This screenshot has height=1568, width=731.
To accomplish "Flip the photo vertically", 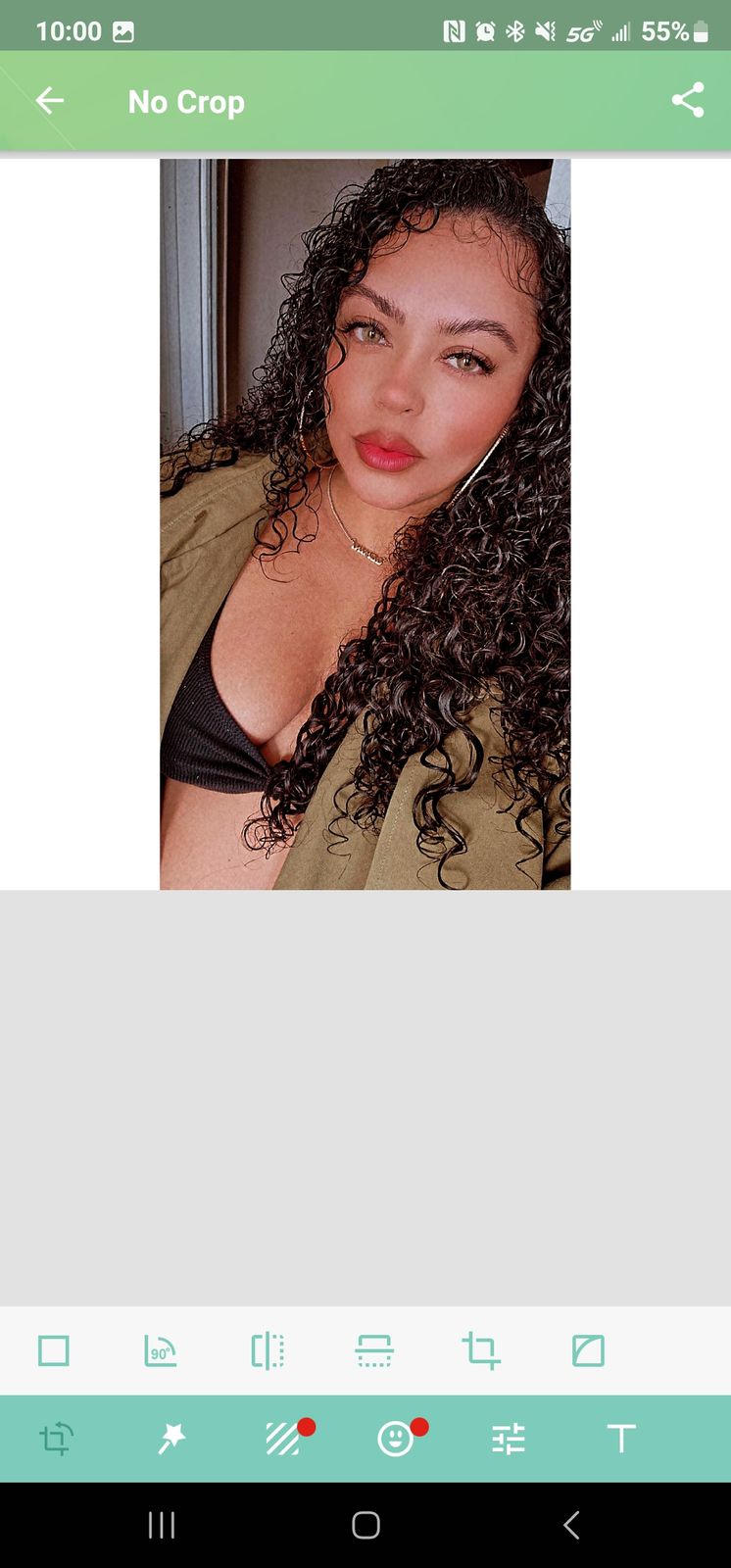I will pos(374,1350).
